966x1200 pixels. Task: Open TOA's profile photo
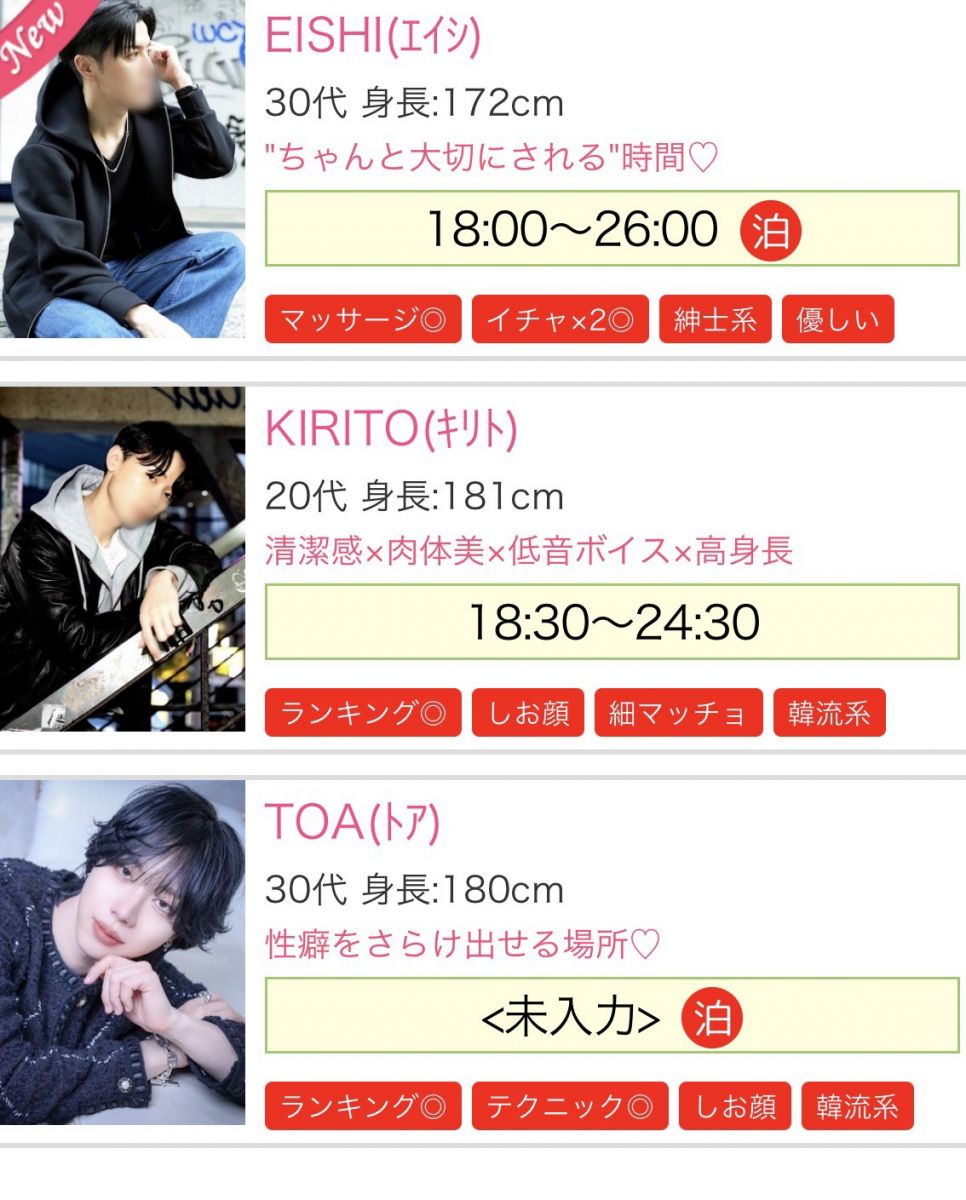tap(122, 952)
